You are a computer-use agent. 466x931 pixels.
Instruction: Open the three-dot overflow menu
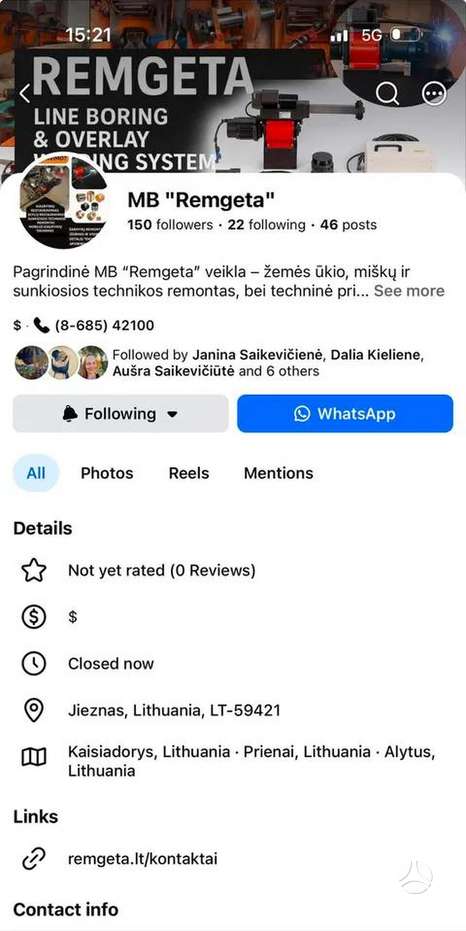click(x=434, y=93)
